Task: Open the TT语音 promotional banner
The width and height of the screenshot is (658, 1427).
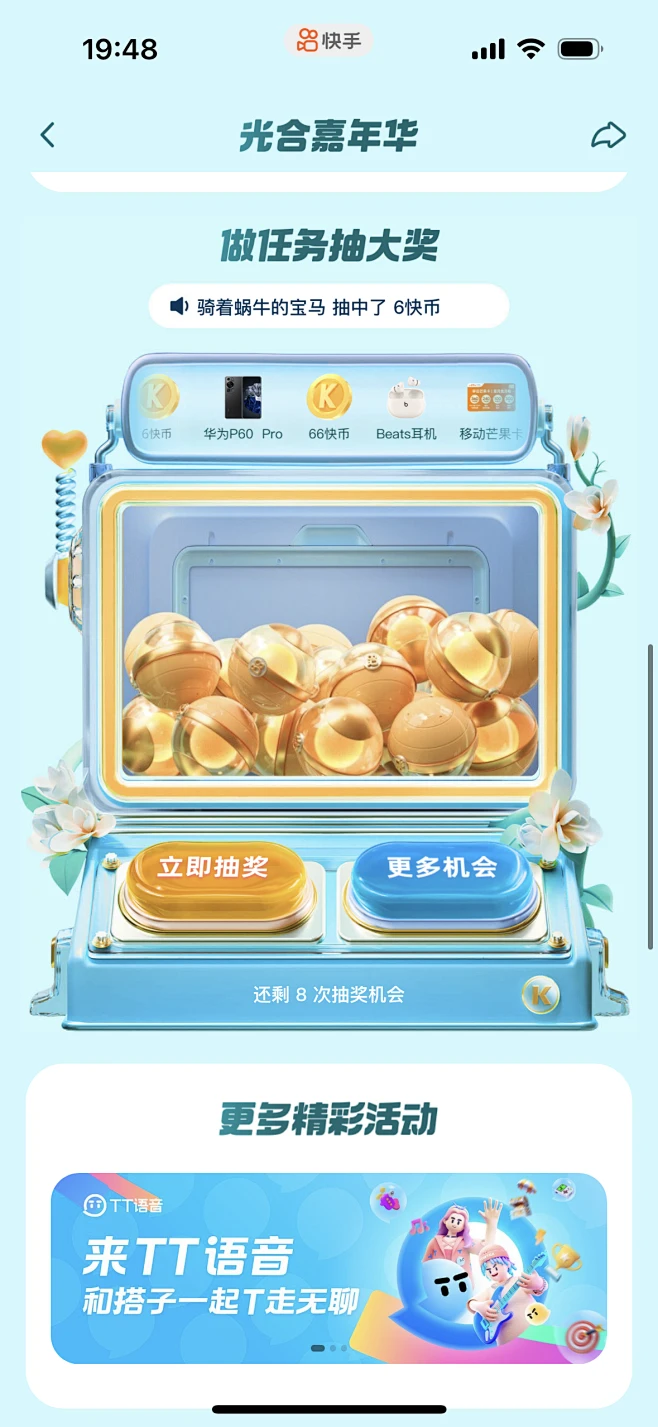Action: (329, 1267)
